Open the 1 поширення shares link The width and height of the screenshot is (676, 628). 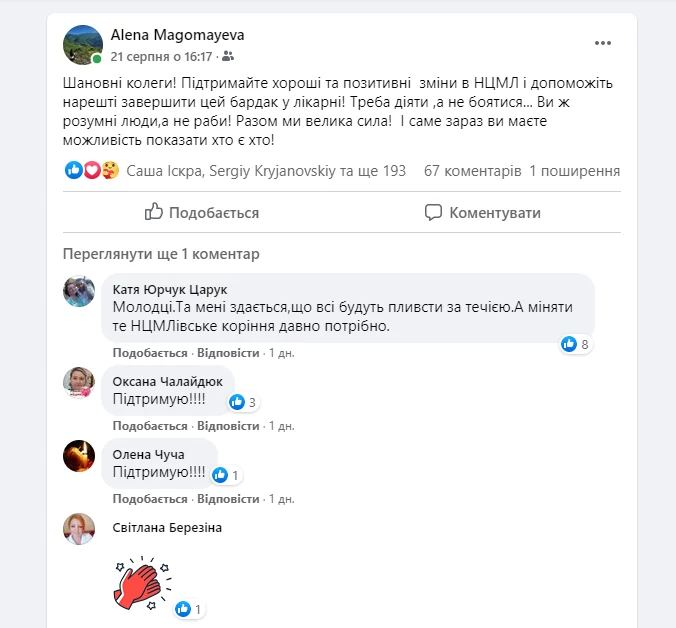574,171
